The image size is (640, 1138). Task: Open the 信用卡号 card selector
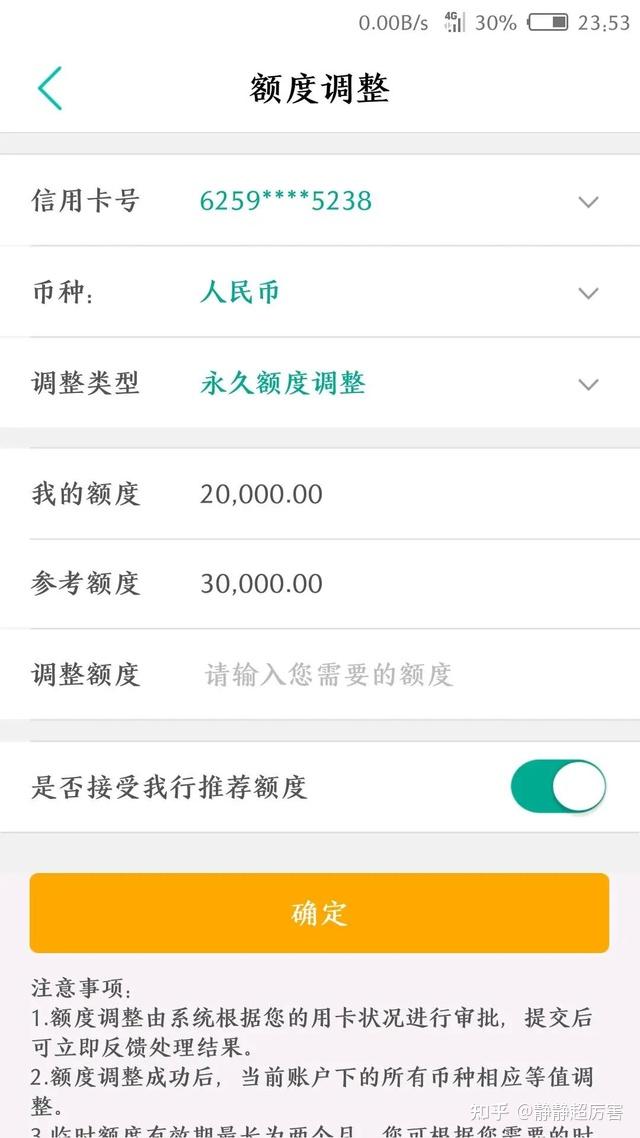(x=588, y=201)
